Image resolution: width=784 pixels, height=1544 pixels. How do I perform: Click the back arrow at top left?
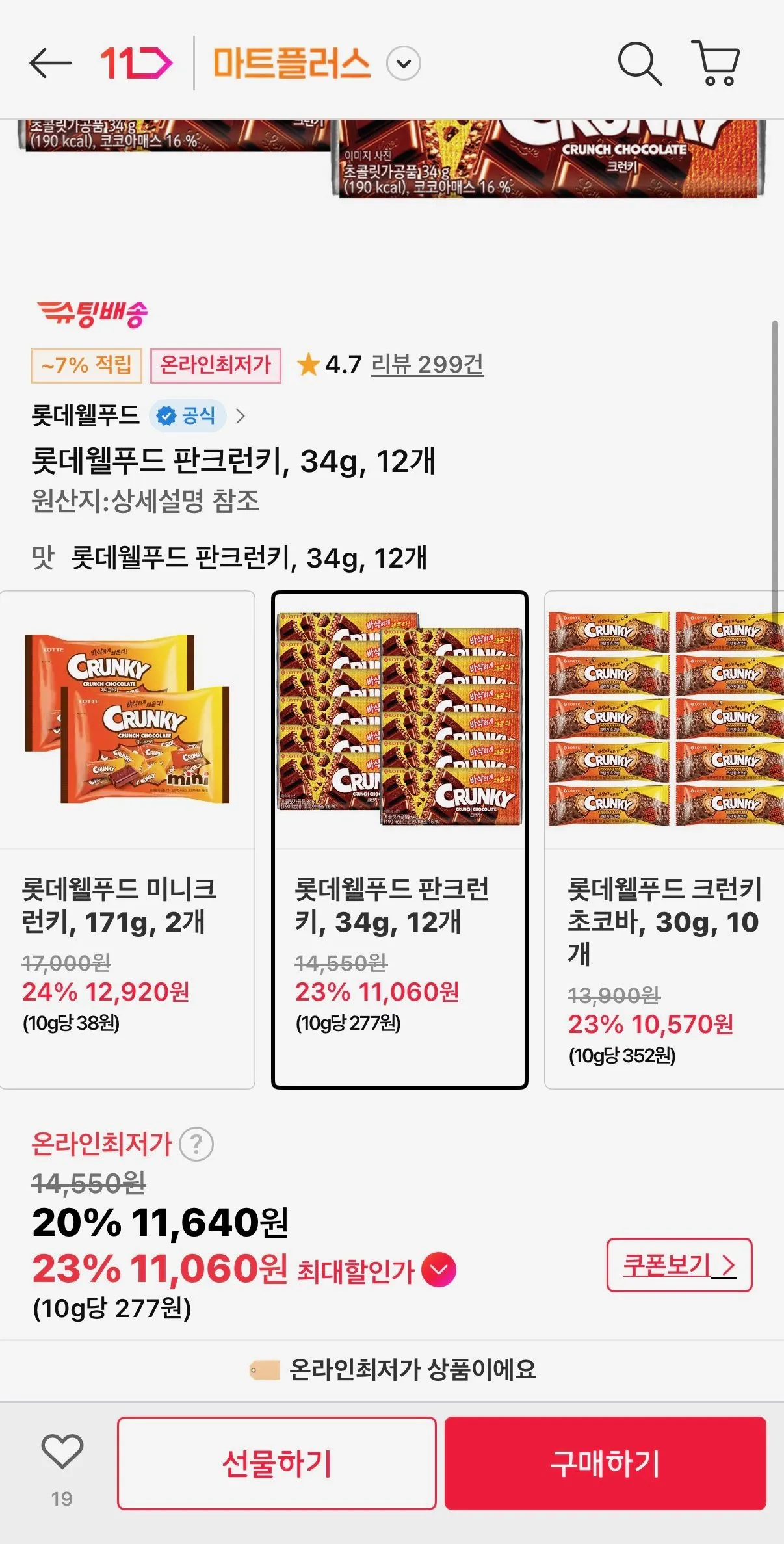(x=51, y=62)
